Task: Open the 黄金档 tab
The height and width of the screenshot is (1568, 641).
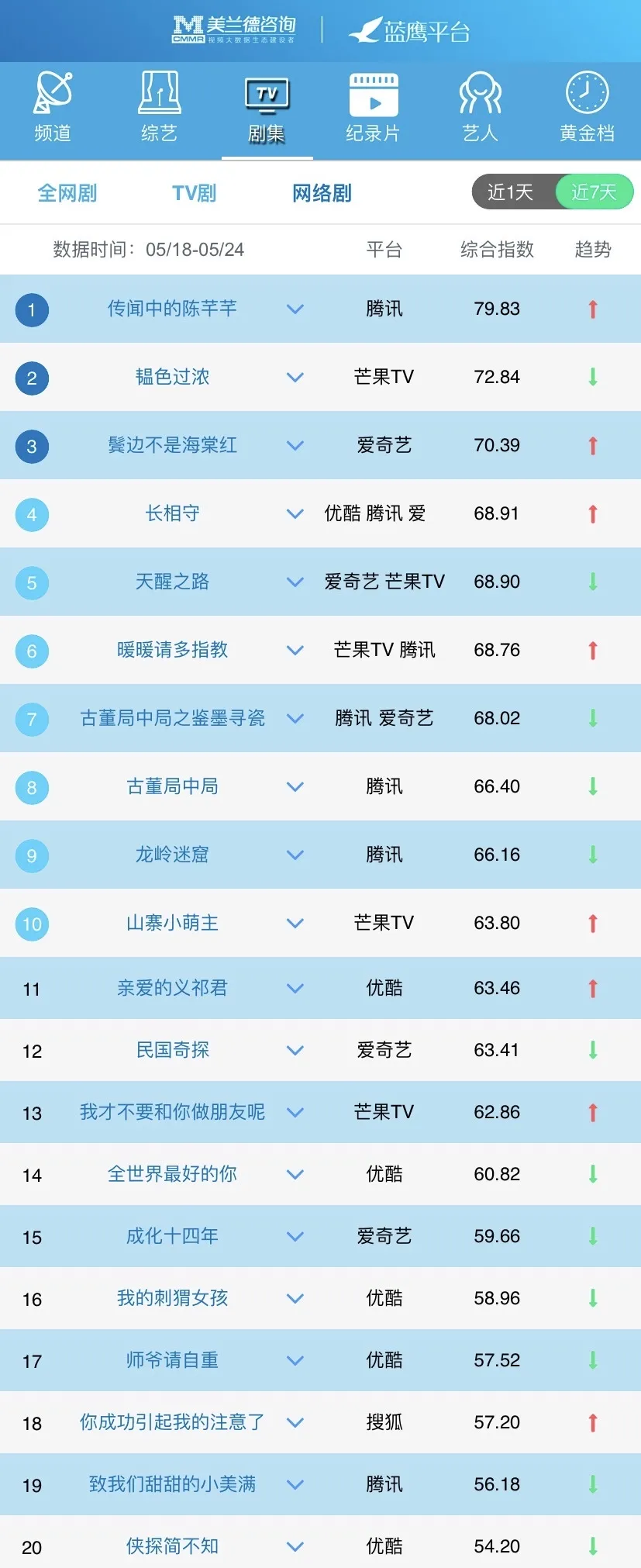Action: click(x=587, y=108)
